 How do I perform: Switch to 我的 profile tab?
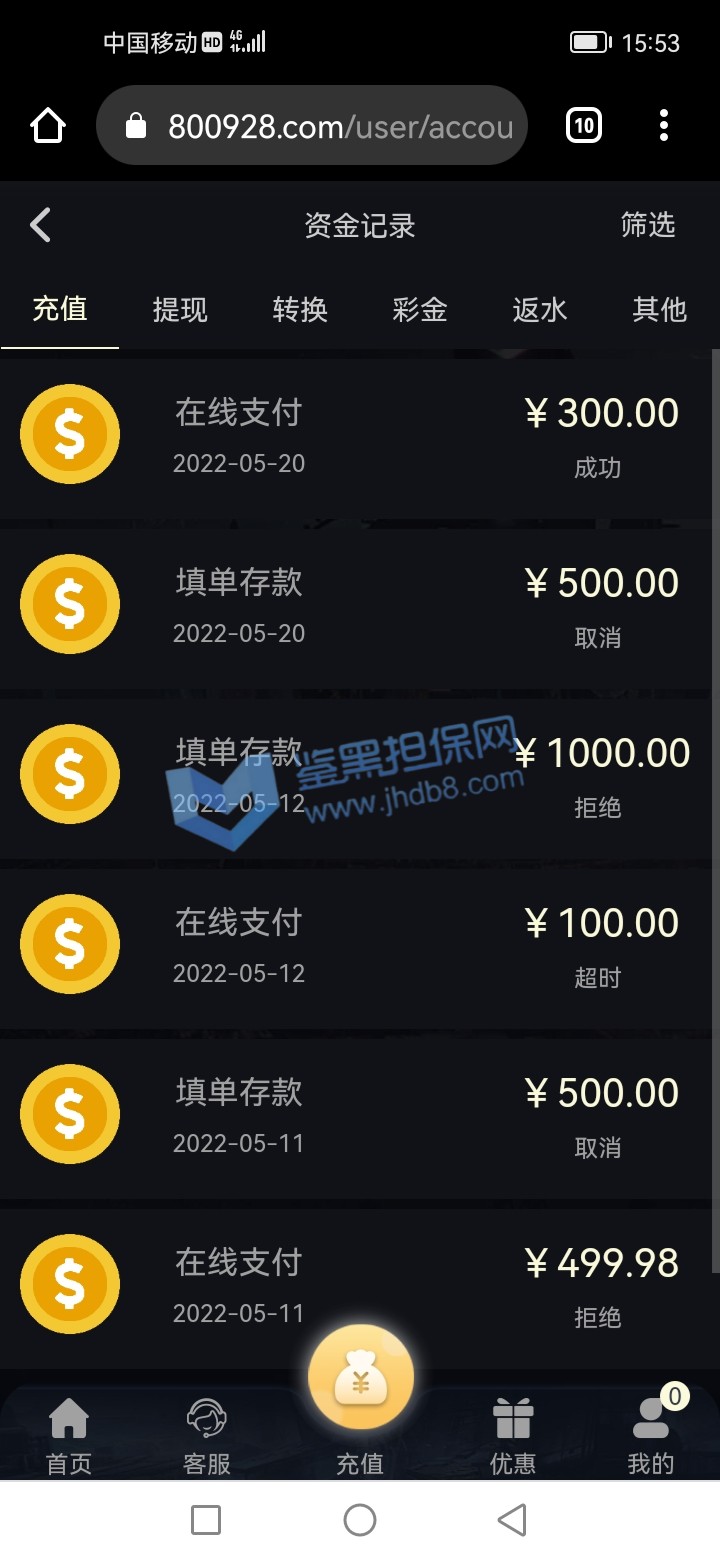pyautogui.click(x=651, y=1437)
